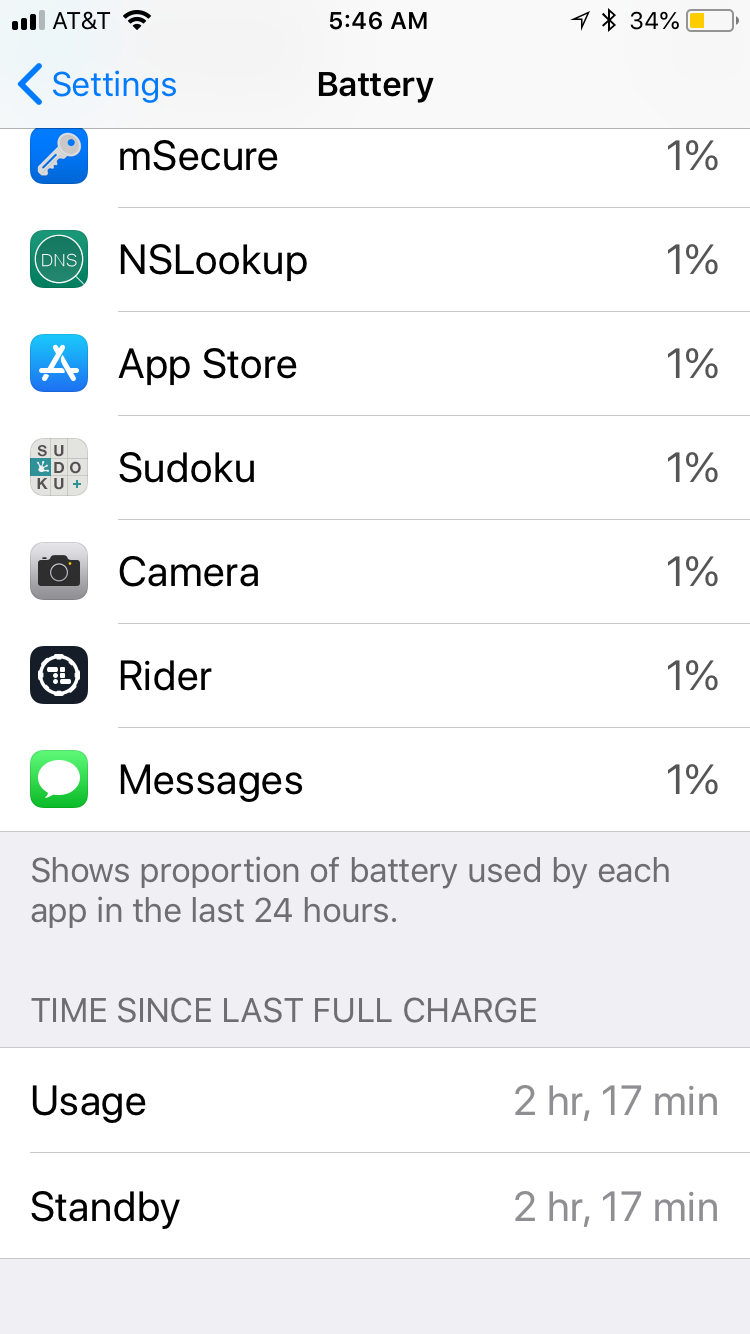The height and width of the screenshot is (1334, 750).
Task: Go back to Settings
Action: click(97, 85)
